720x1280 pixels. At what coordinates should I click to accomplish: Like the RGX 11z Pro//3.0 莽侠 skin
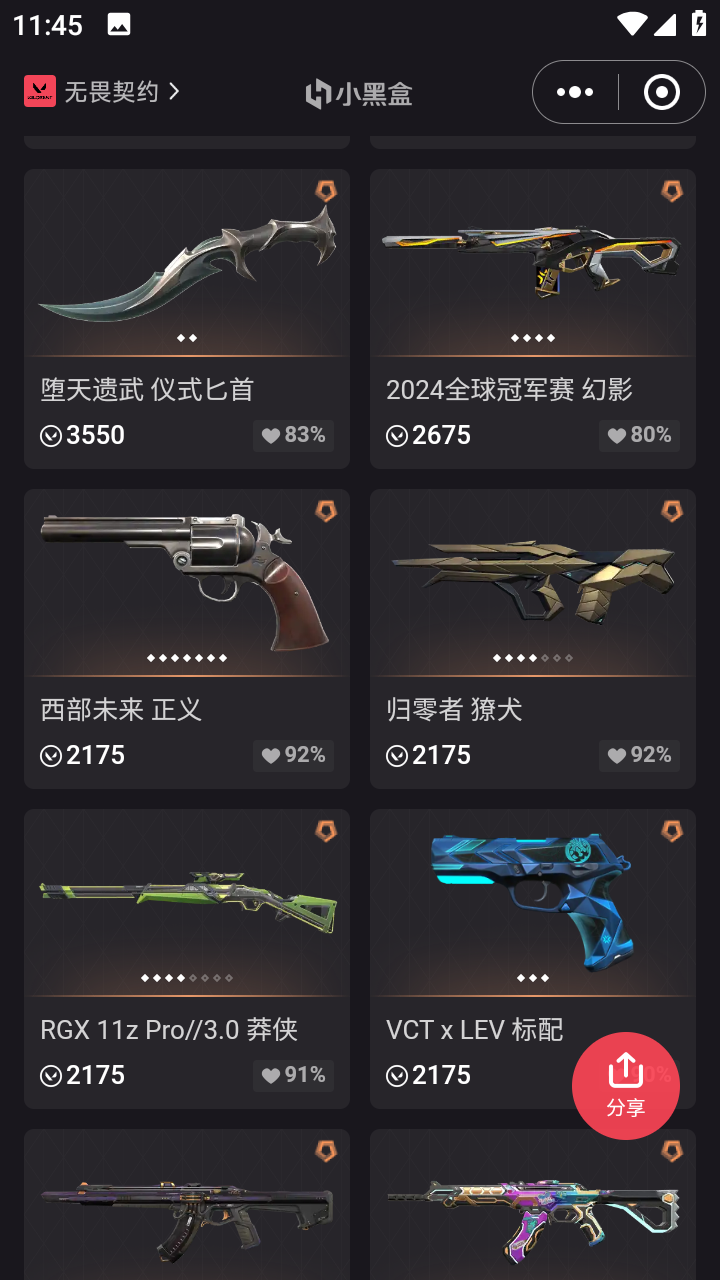pyautogui.click(x=293, y=1075)
